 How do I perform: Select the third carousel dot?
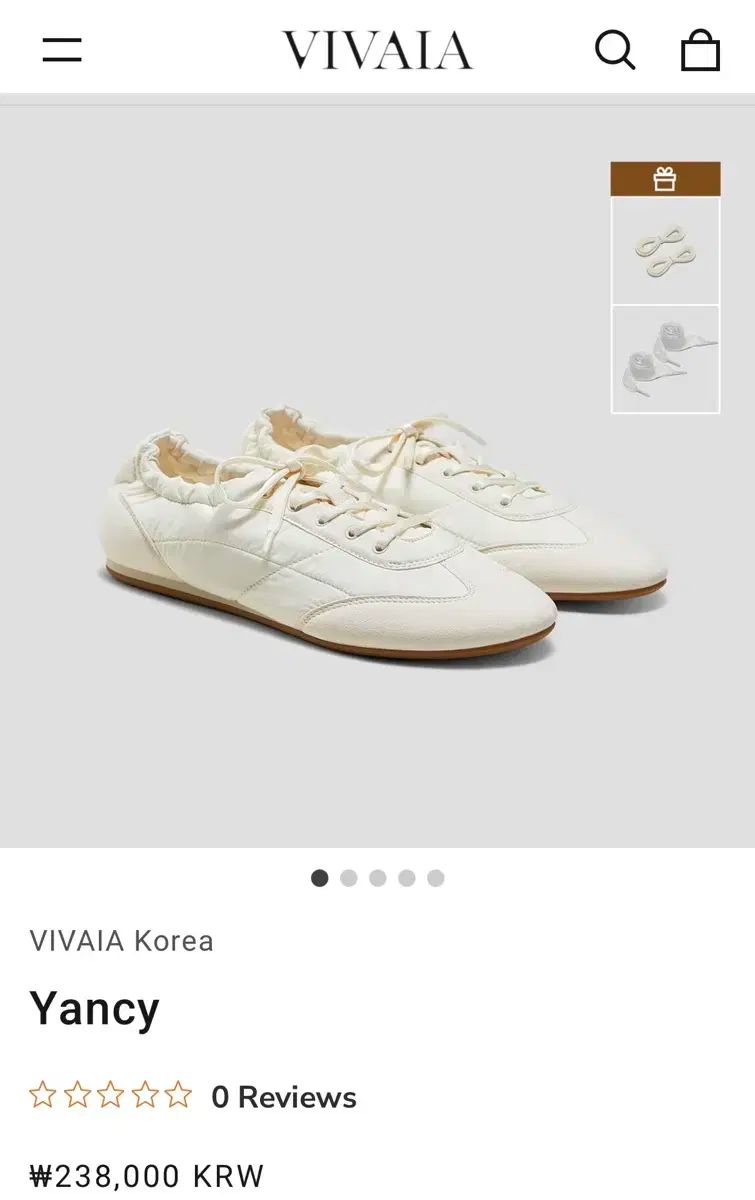(376, 877)
